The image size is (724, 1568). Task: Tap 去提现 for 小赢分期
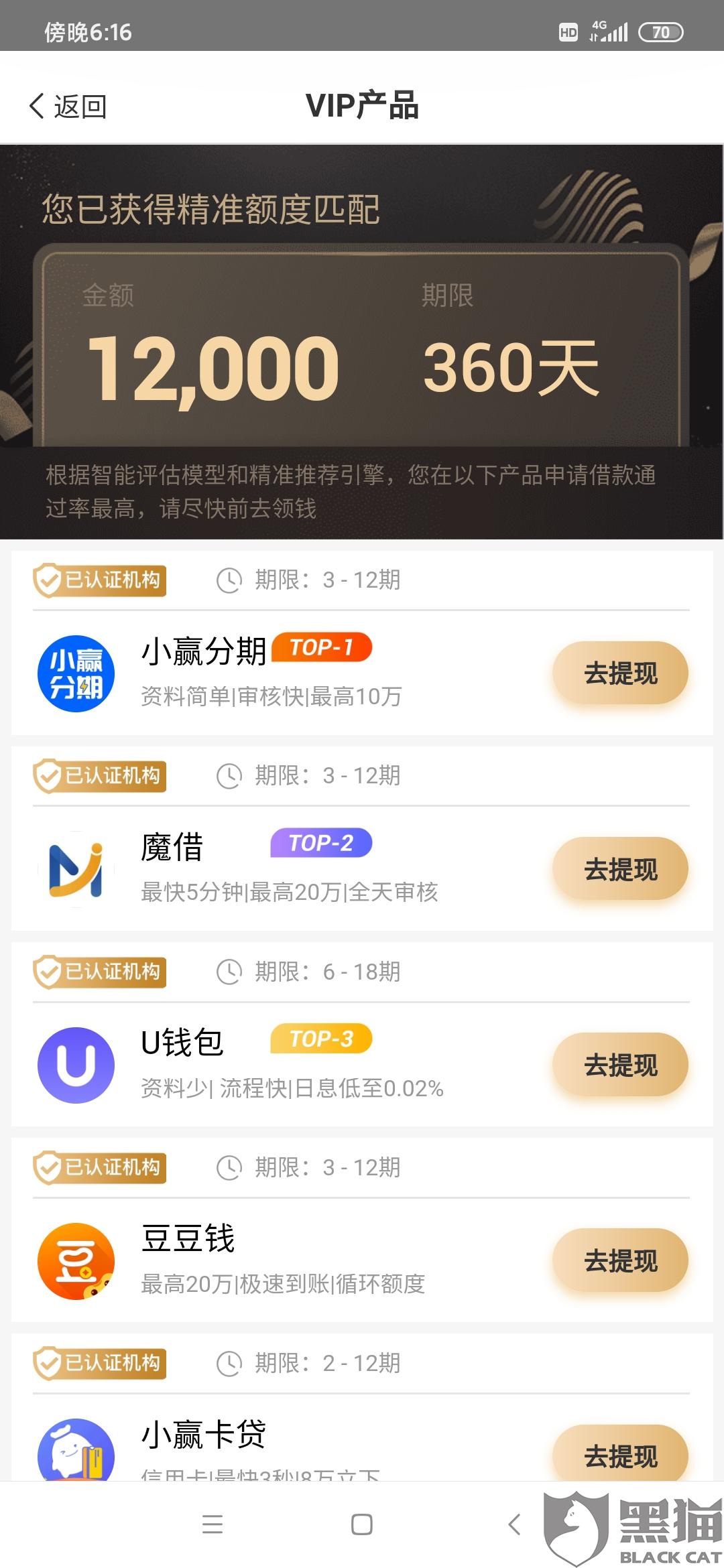[x=620, y=673]
